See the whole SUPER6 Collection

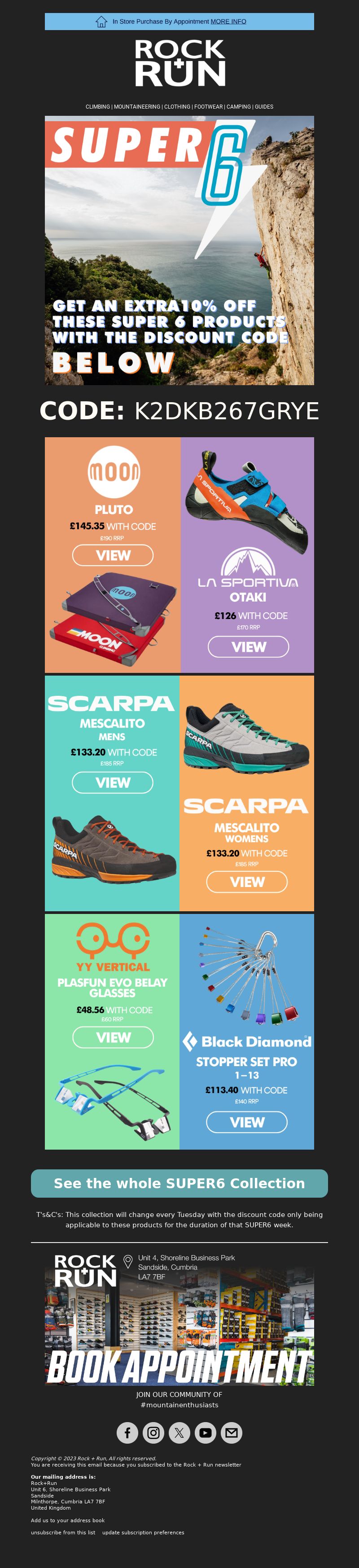click(x=179, y=1183)
